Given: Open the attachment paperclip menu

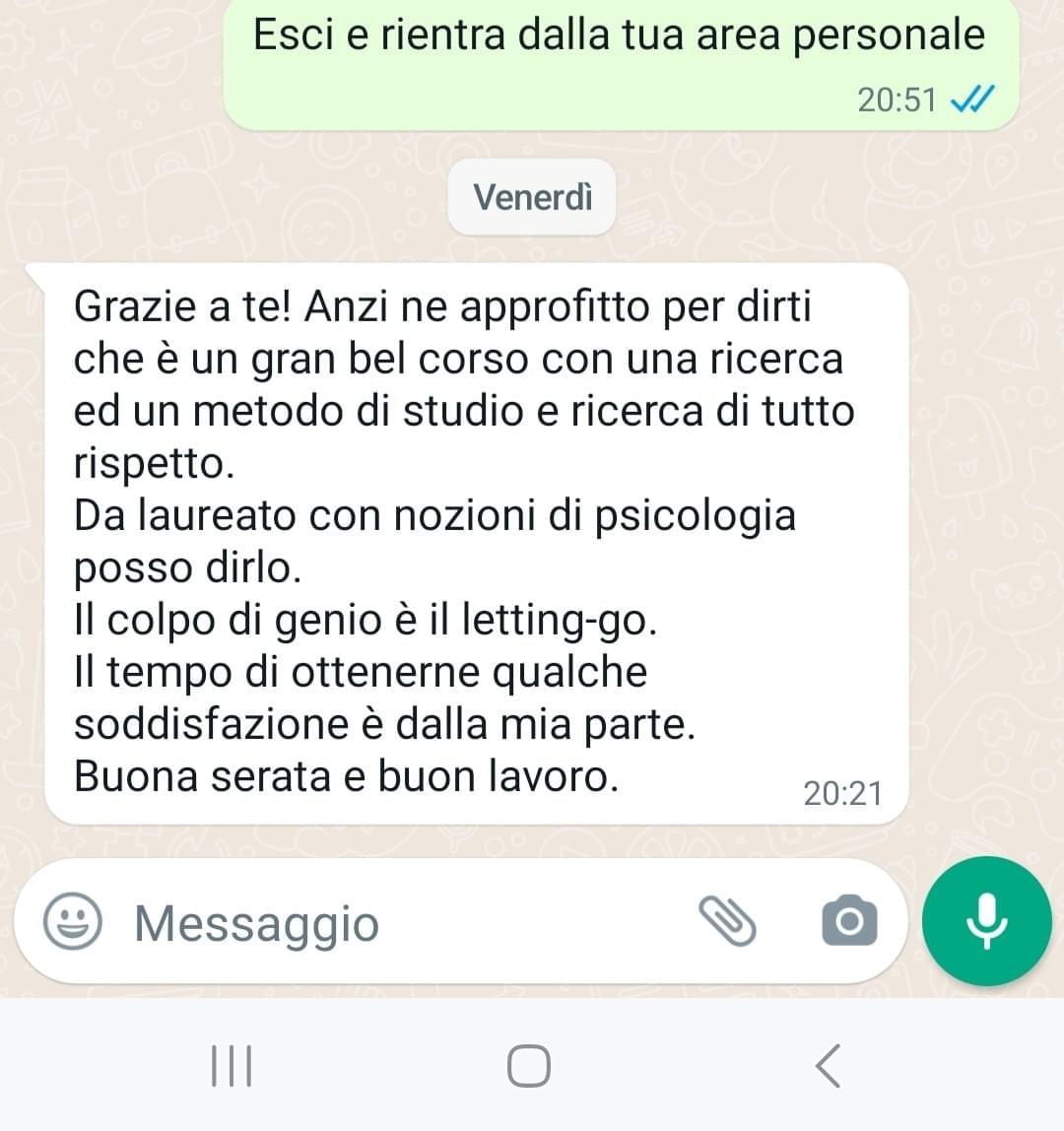Looking at the screenshot, I should click(727, 922).
